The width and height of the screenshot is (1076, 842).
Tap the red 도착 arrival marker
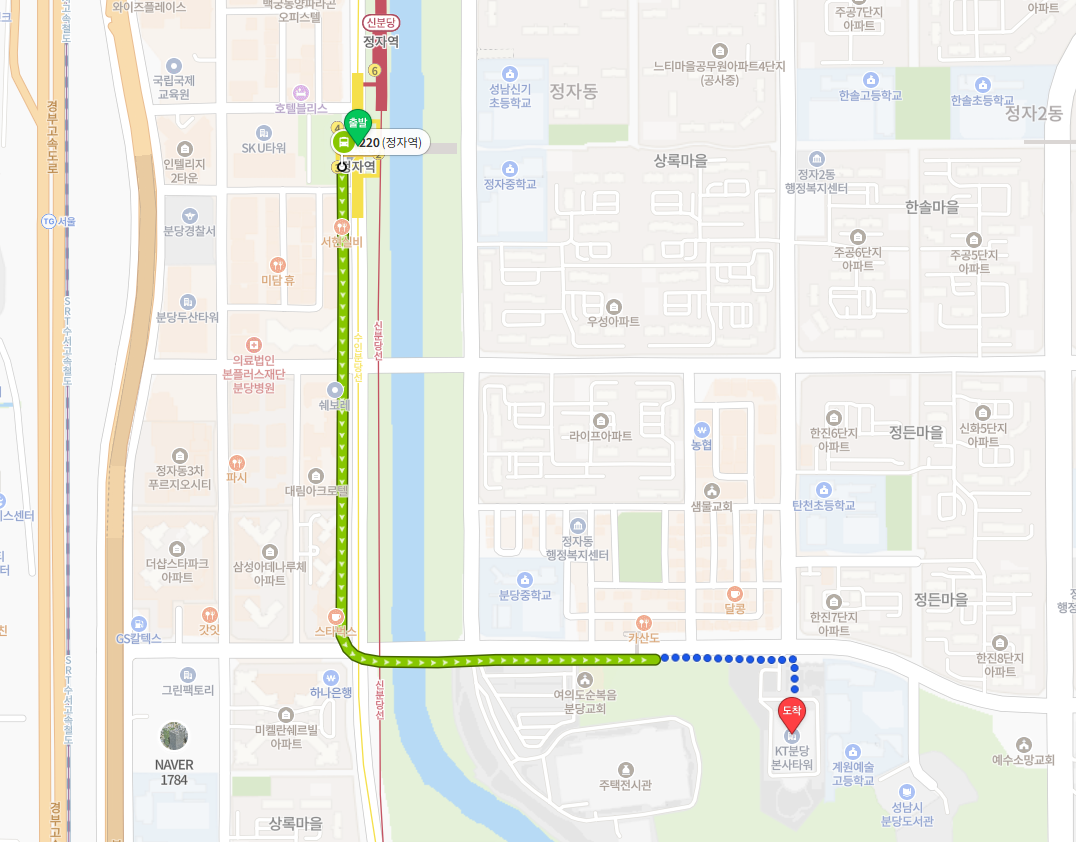(x=791, y=712)
